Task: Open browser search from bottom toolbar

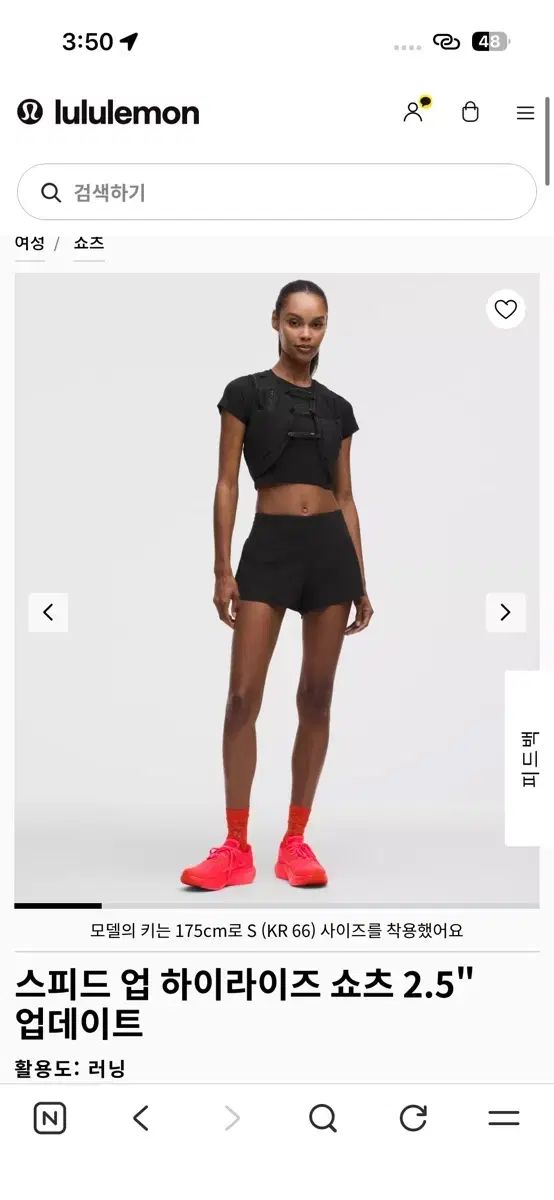Action: click(x=322, y=1118)
